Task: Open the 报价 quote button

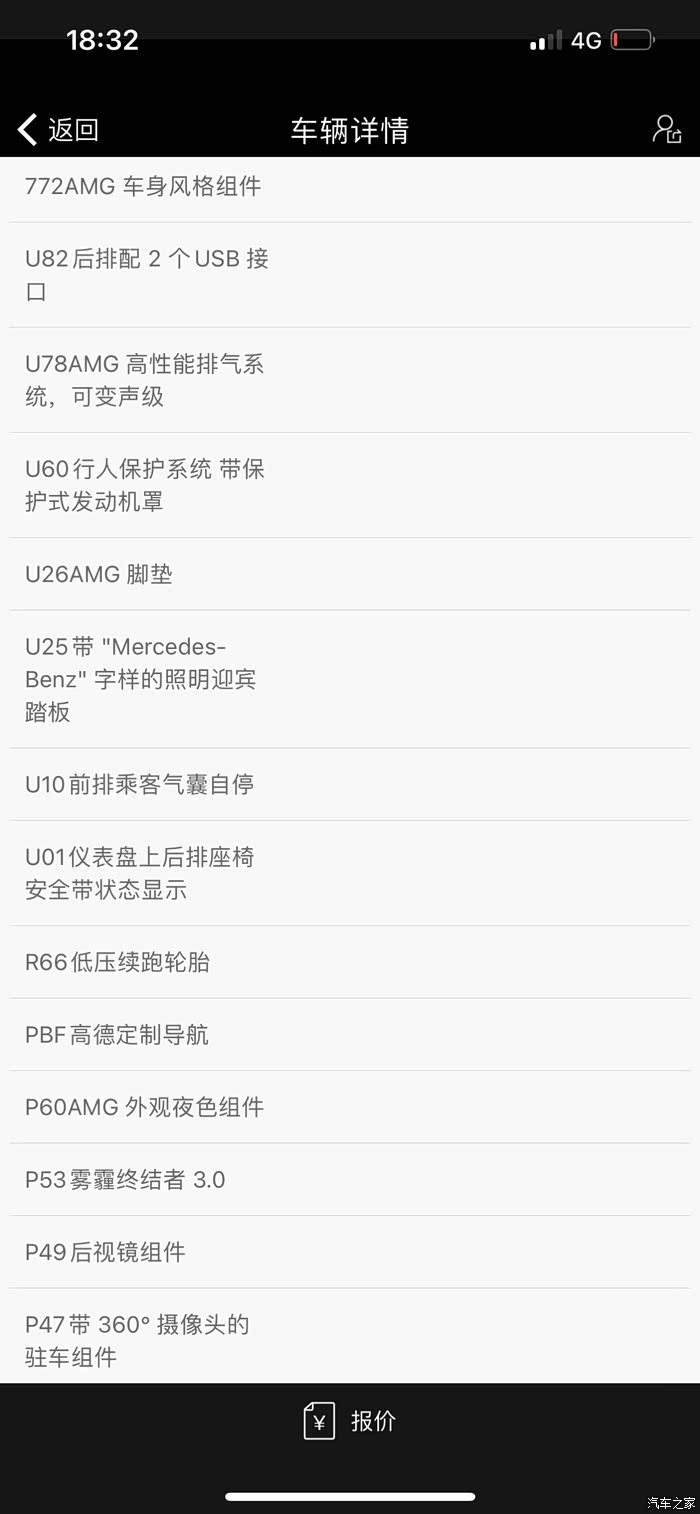Action: (x=350, y=1421)
